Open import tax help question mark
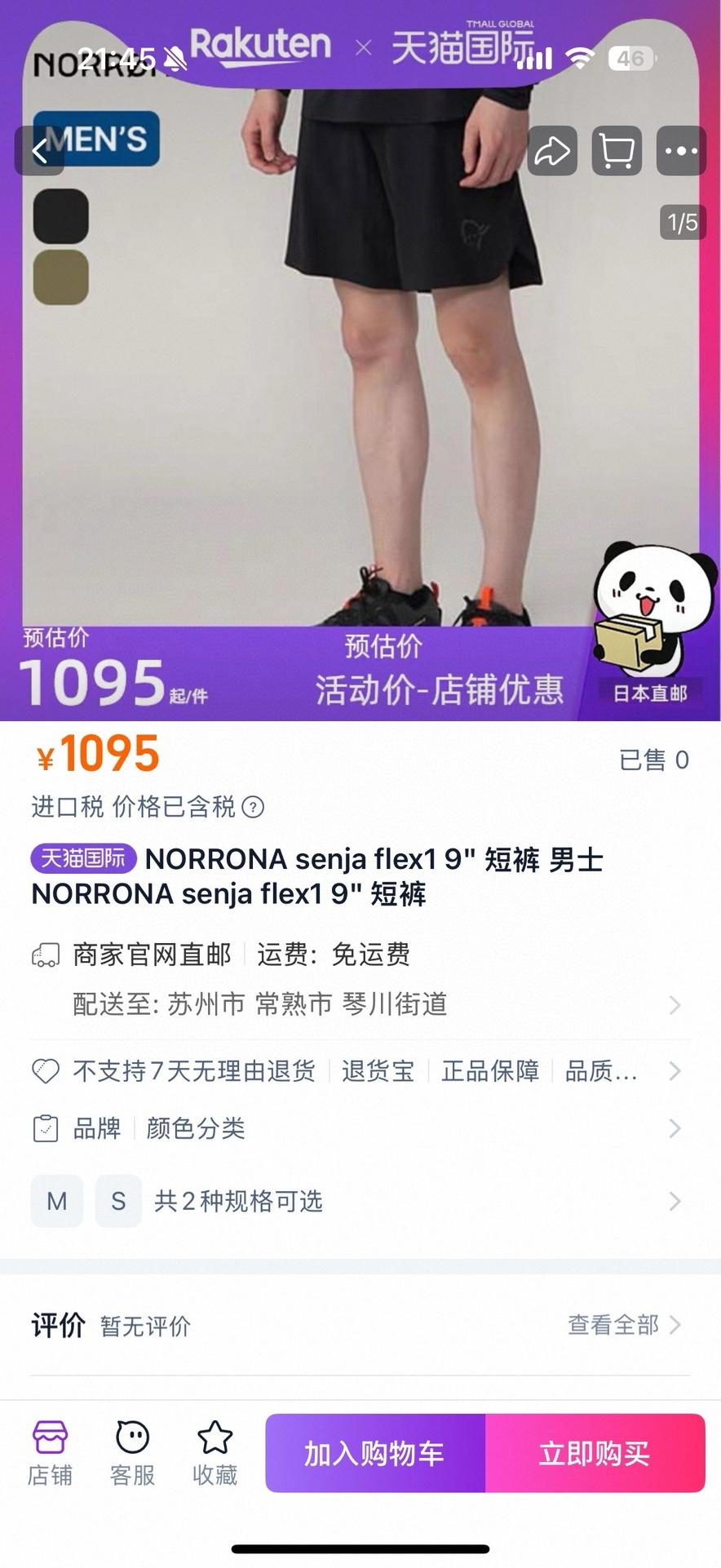The height and width of the screenshot is (1568, 721). tap(254, 808)
